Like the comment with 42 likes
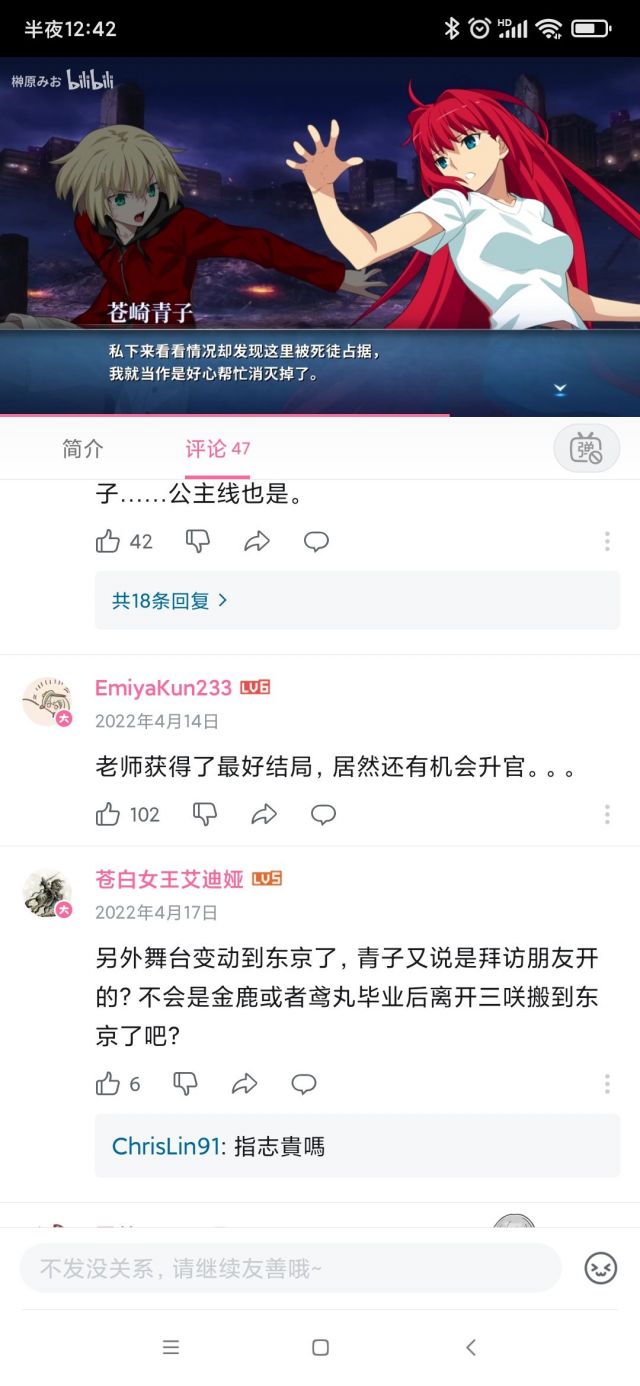The width and height of the screenshot is (640, 1386). click(x=108, y=541)
